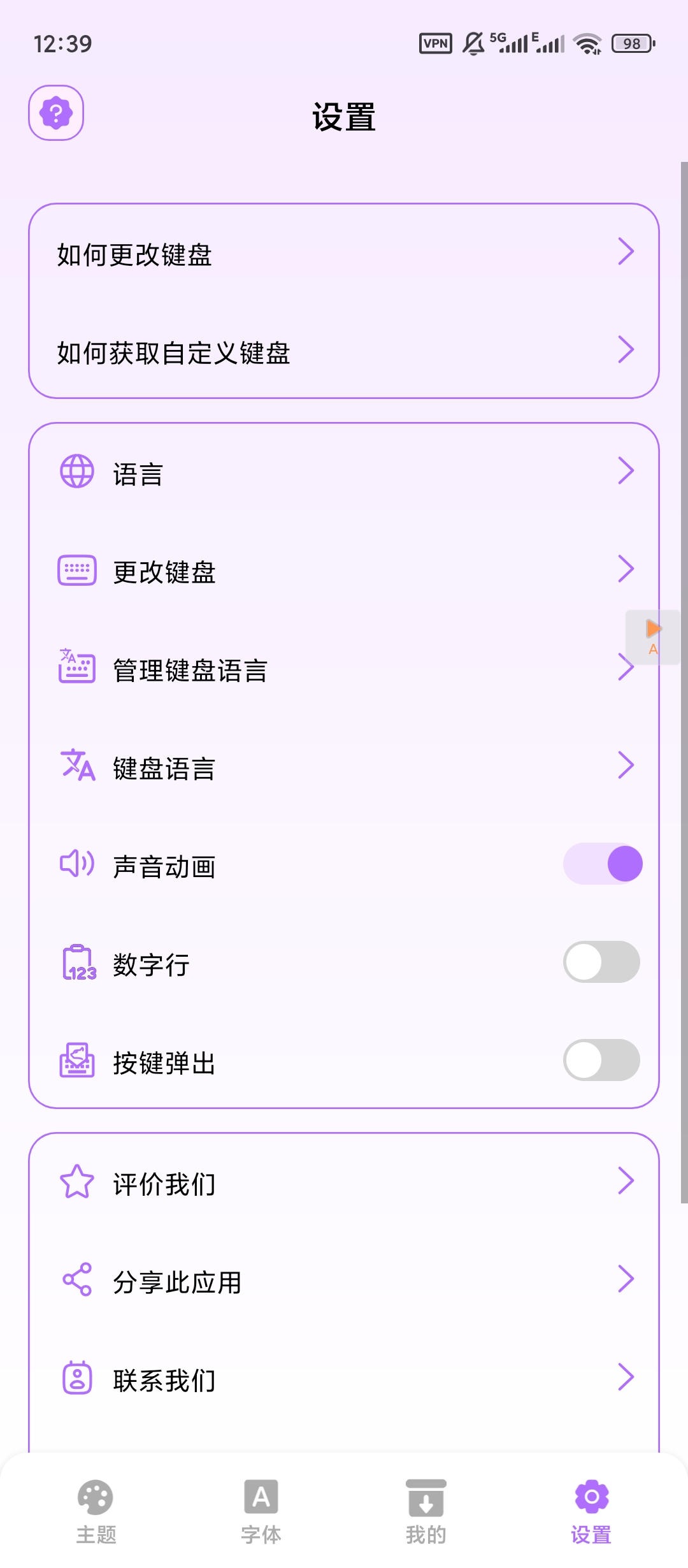Viewport: 688px width, 1568px height.
Task: Enable the 数字行 toggle
Action: coord(601,962)
